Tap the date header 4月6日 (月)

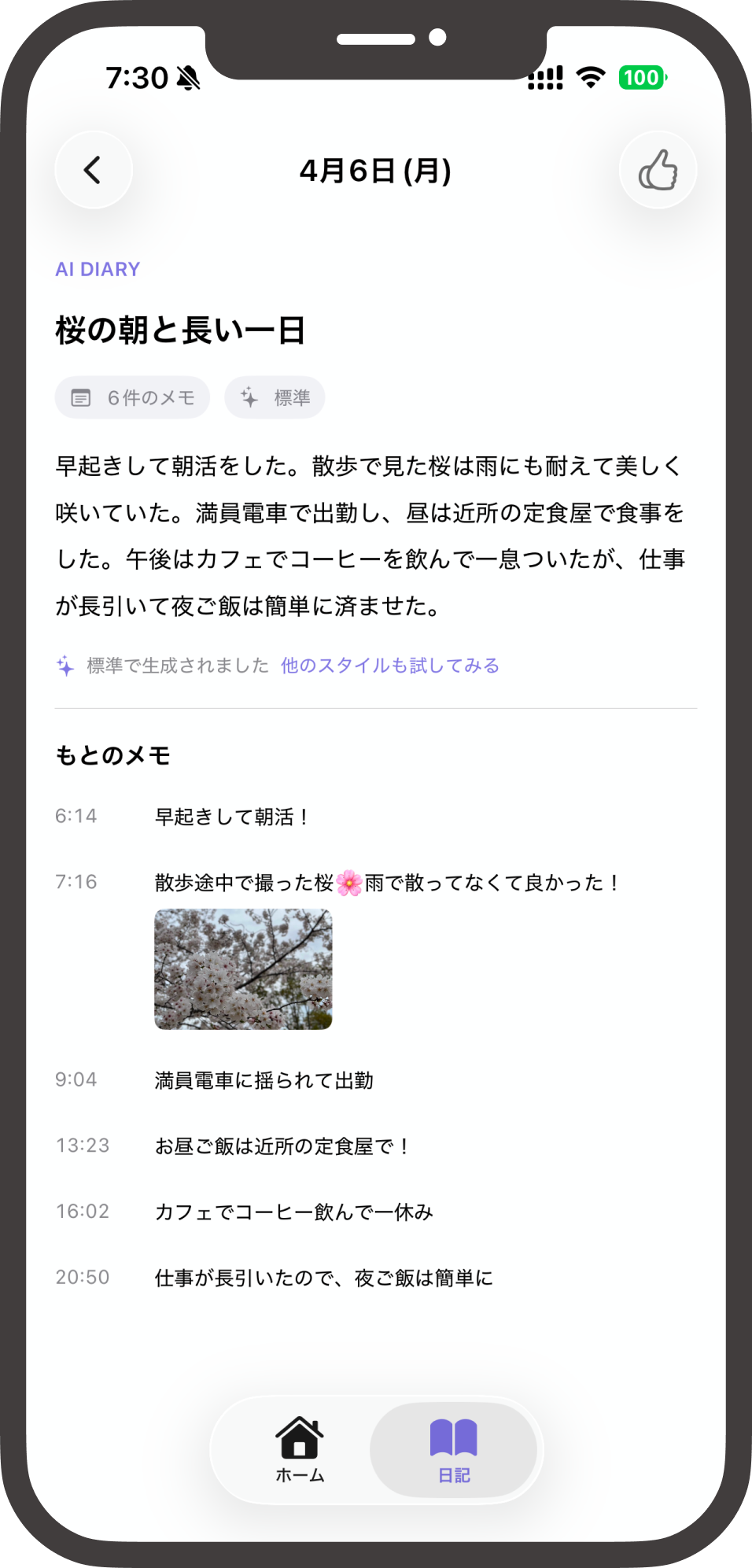[x=376, y=170]
